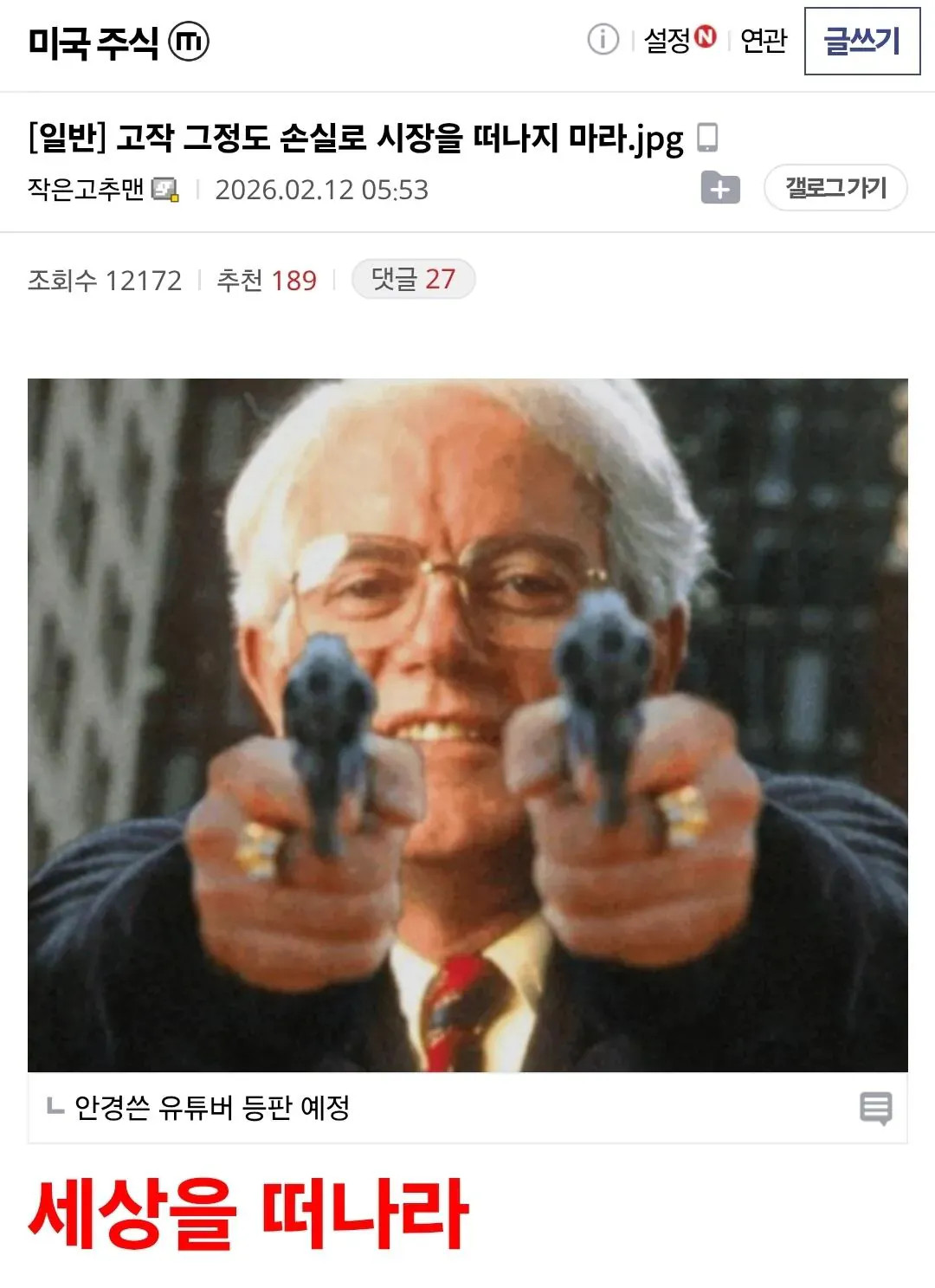Open 연관 related galleries
This screenshot has width=935, height=1288.
pyautogui.click(x=764, y=41)
